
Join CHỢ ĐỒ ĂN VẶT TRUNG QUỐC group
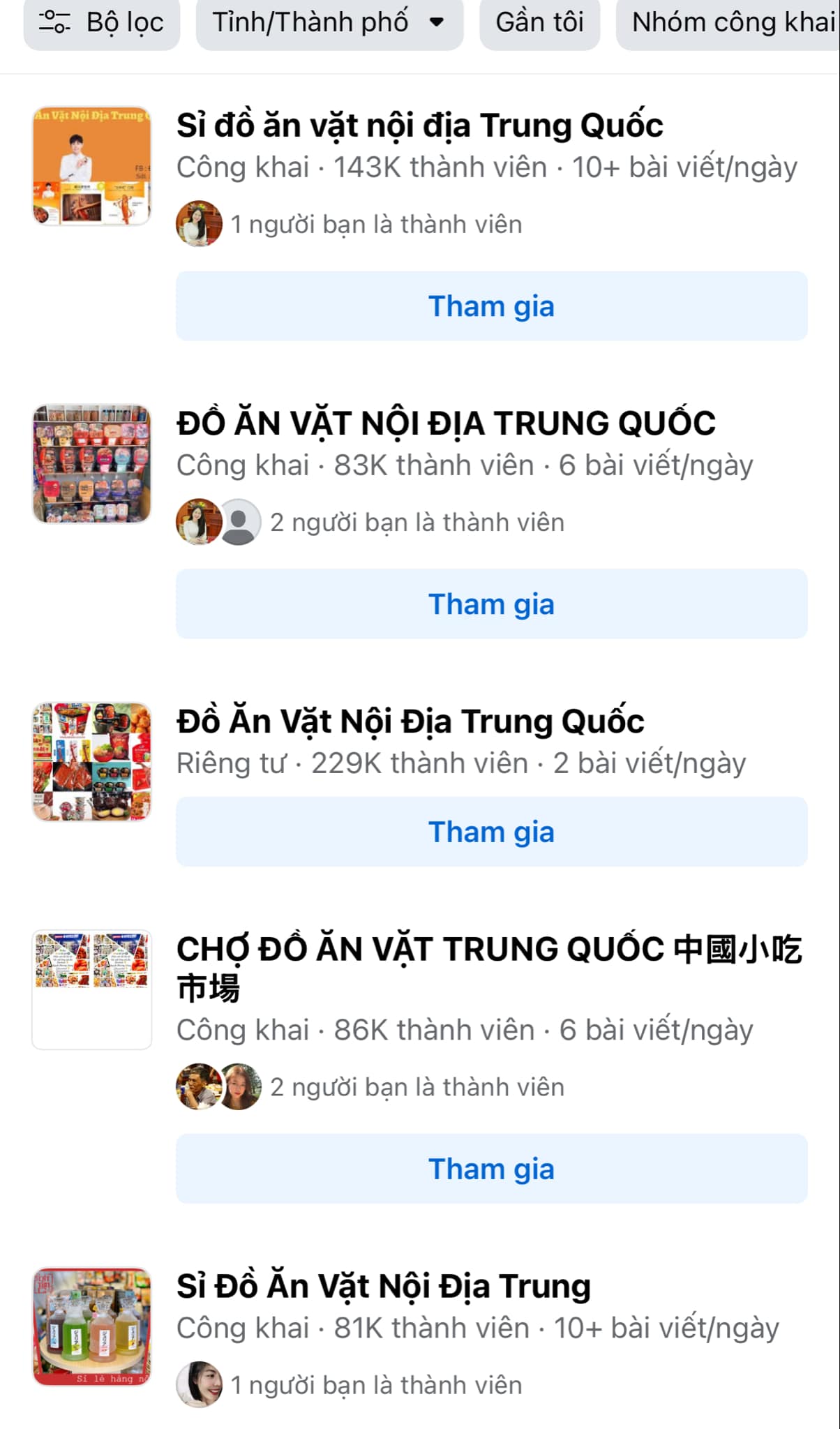coord(491,1169)
